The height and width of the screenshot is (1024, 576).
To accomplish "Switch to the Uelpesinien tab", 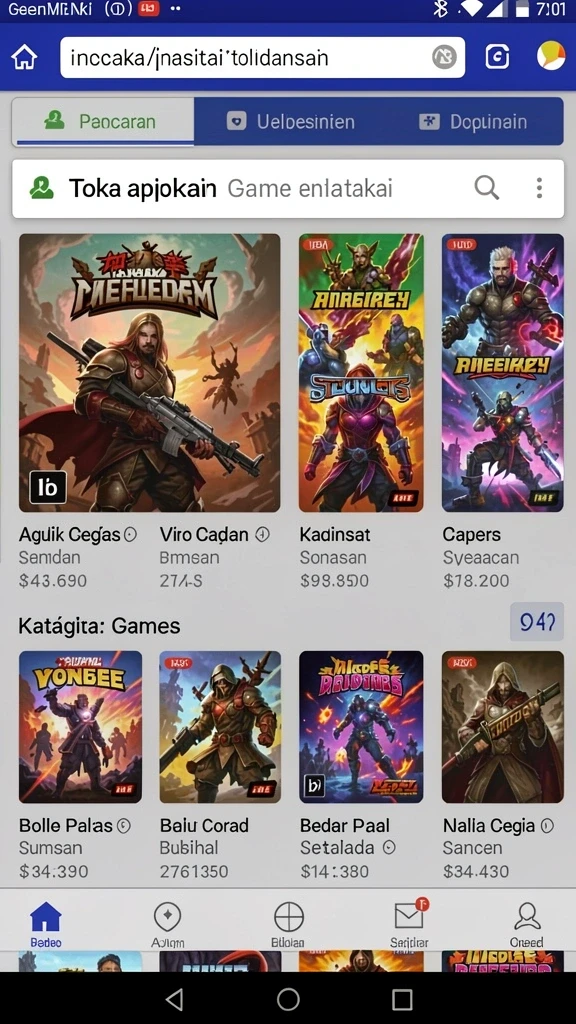I will pos(290,121).
